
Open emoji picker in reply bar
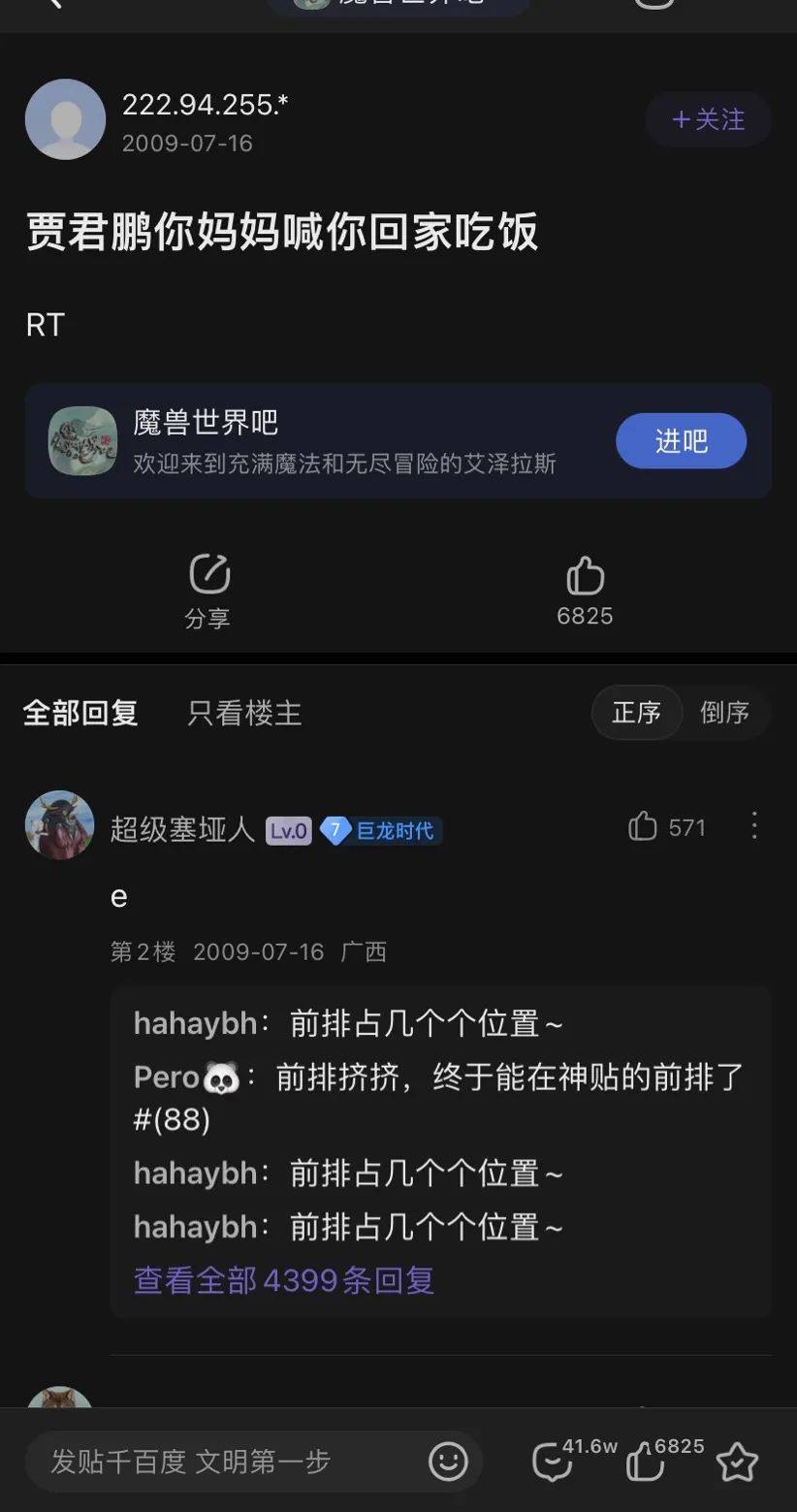tap(448, 1462)
